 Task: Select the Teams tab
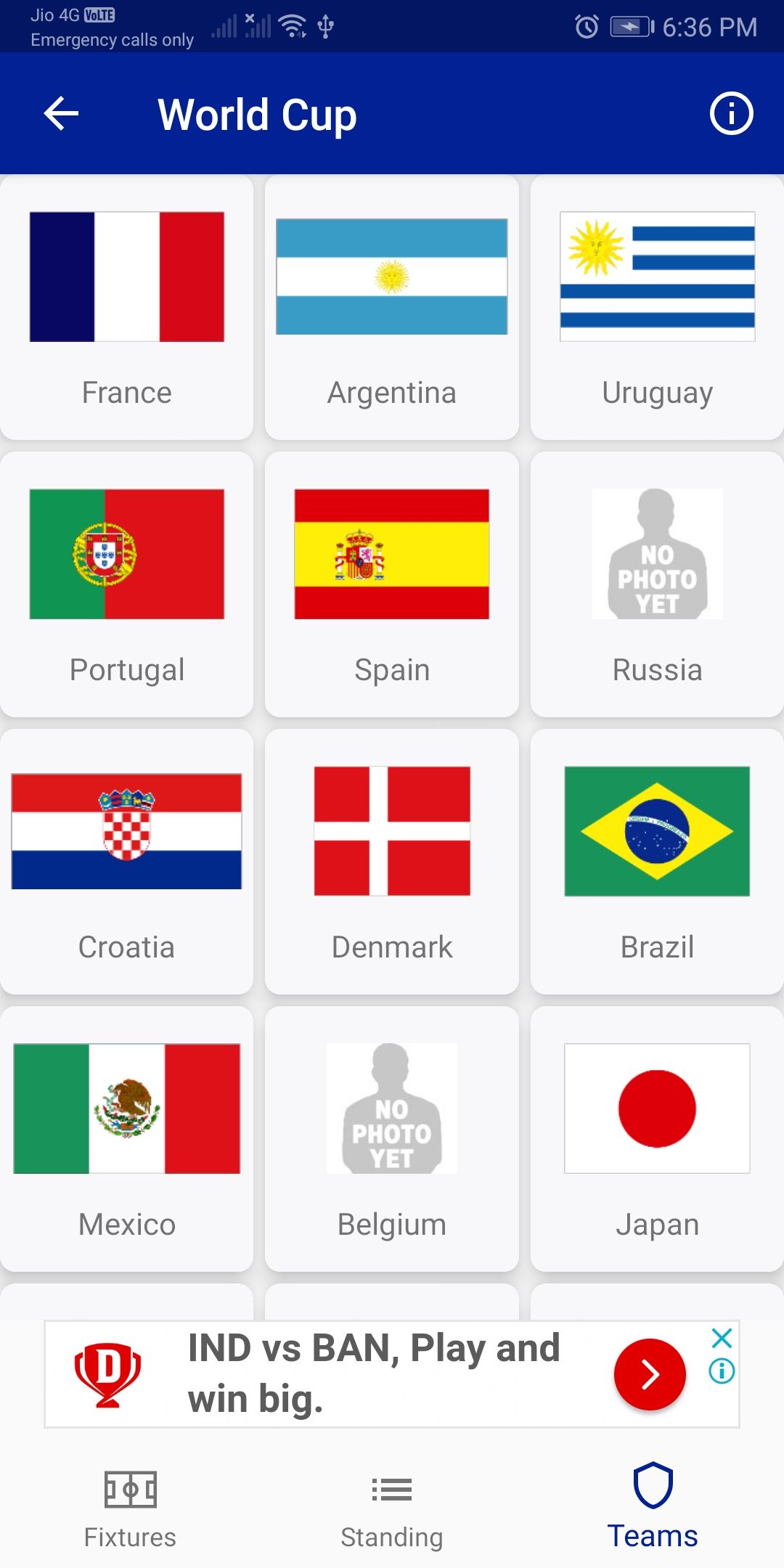click(x=653, y=1510)
